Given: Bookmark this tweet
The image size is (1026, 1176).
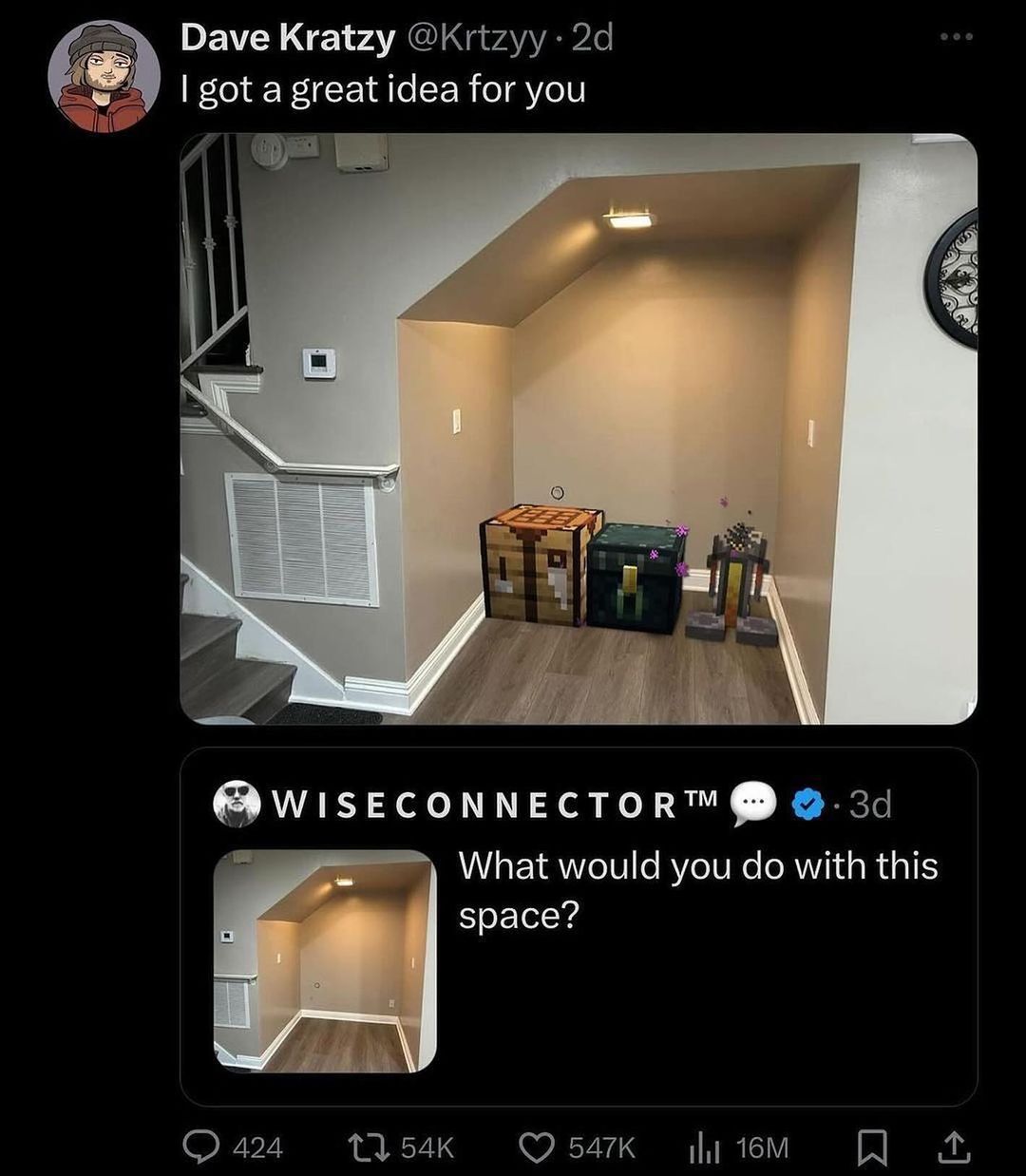Looking at the screenshot, I should click(871, 1148).
